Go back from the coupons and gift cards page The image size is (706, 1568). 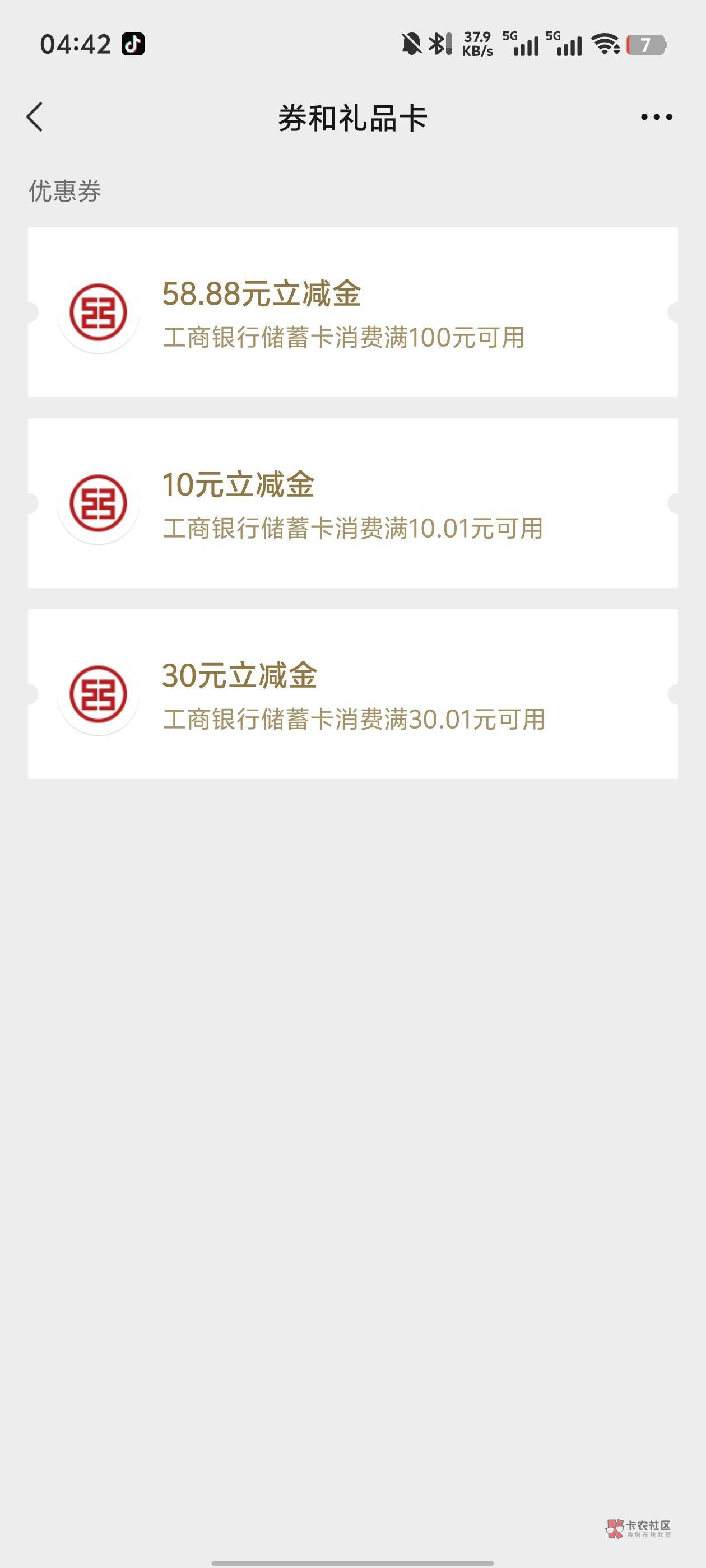tap(35, 117)
